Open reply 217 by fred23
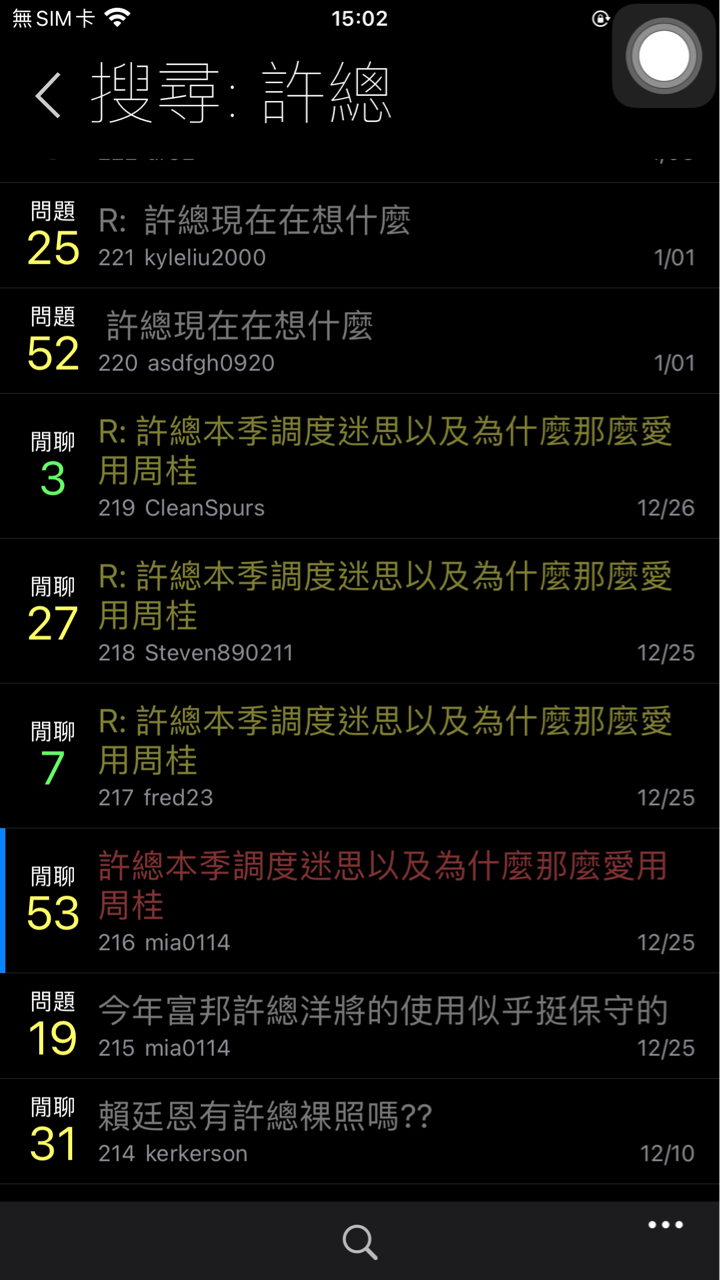The image size is (720, 1280). [360, 756]
